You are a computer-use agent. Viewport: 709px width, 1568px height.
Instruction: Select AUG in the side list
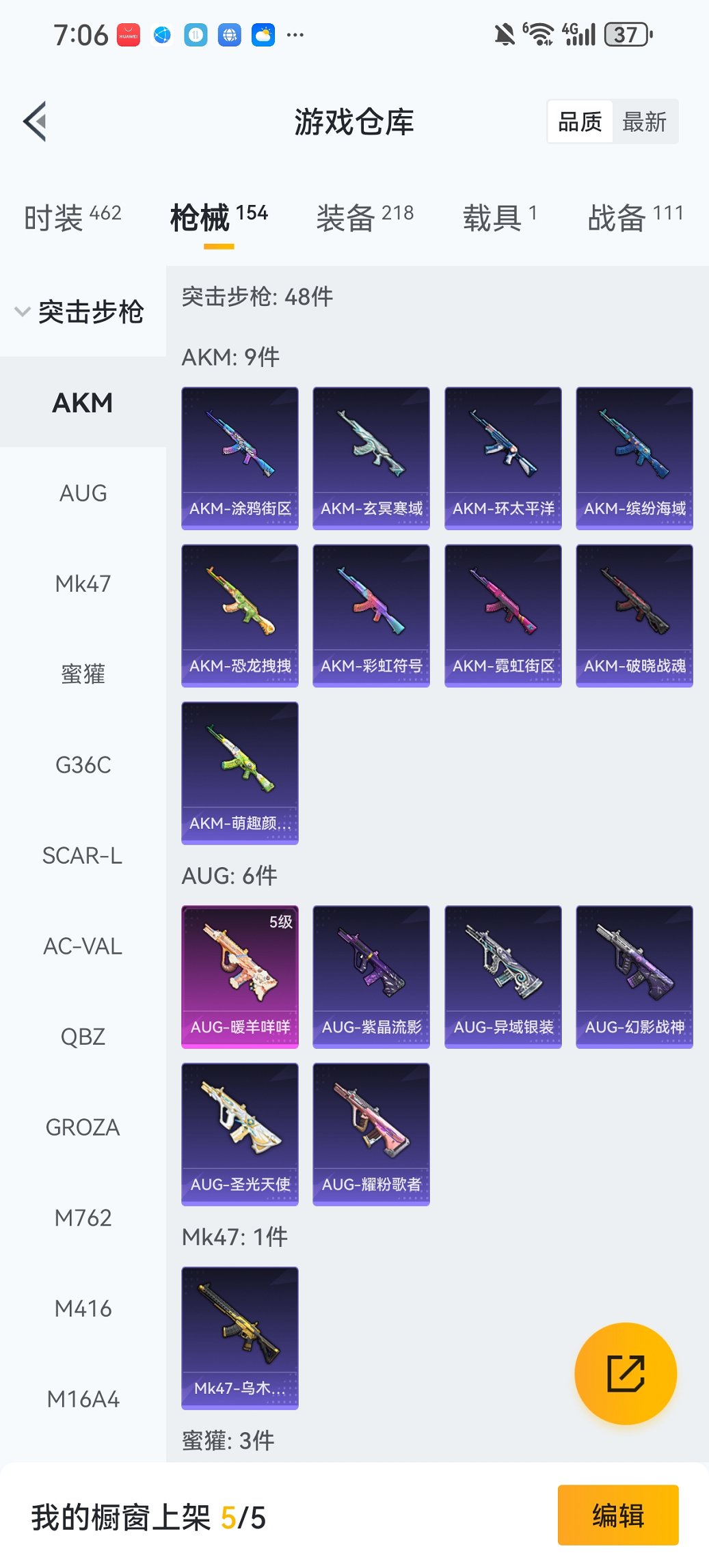(83, 493)
